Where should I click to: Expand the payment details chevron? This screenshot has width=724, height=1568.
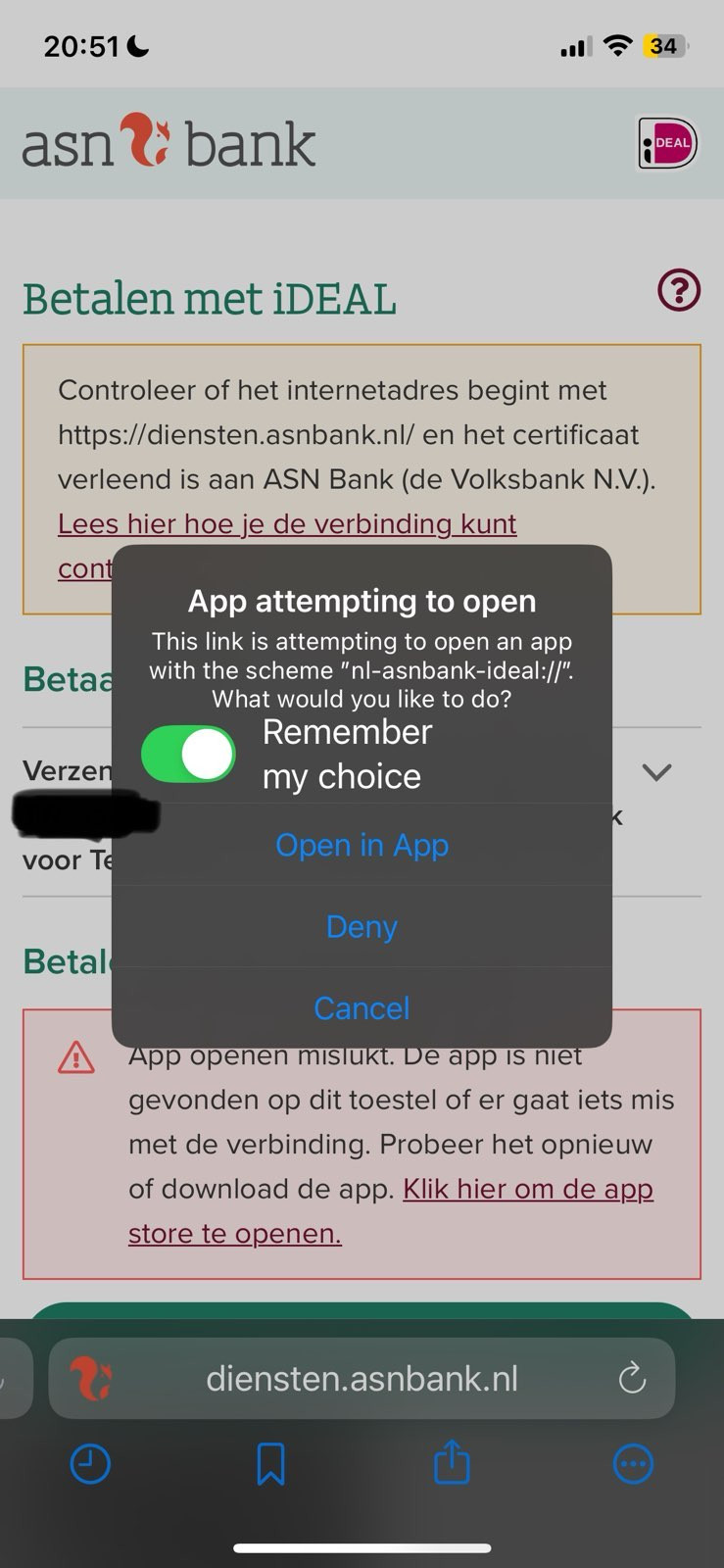pyautogui.click(x=655, y=772)
